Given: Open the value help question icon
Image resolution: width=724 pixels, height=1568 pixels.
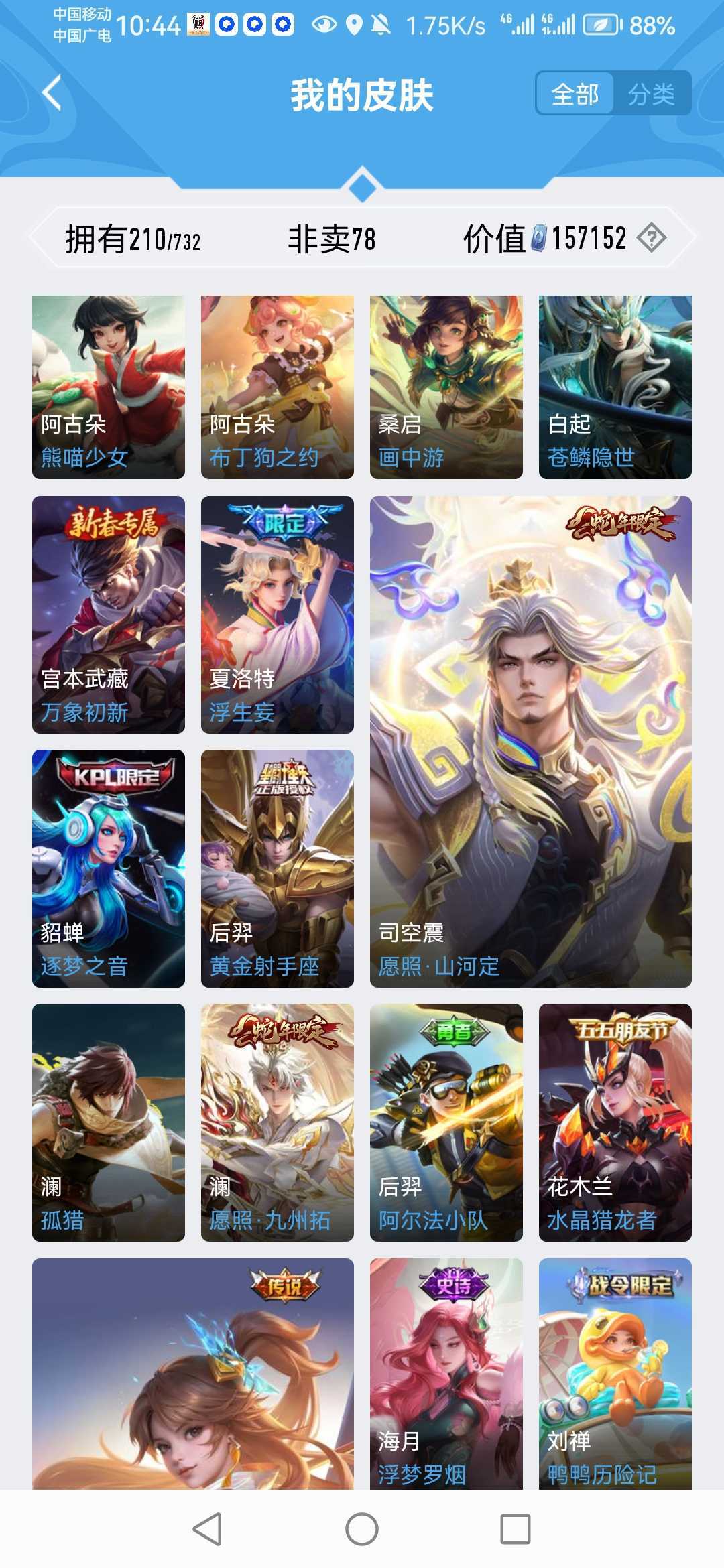Looking at the screenshot, I should [x=651, y=238].
